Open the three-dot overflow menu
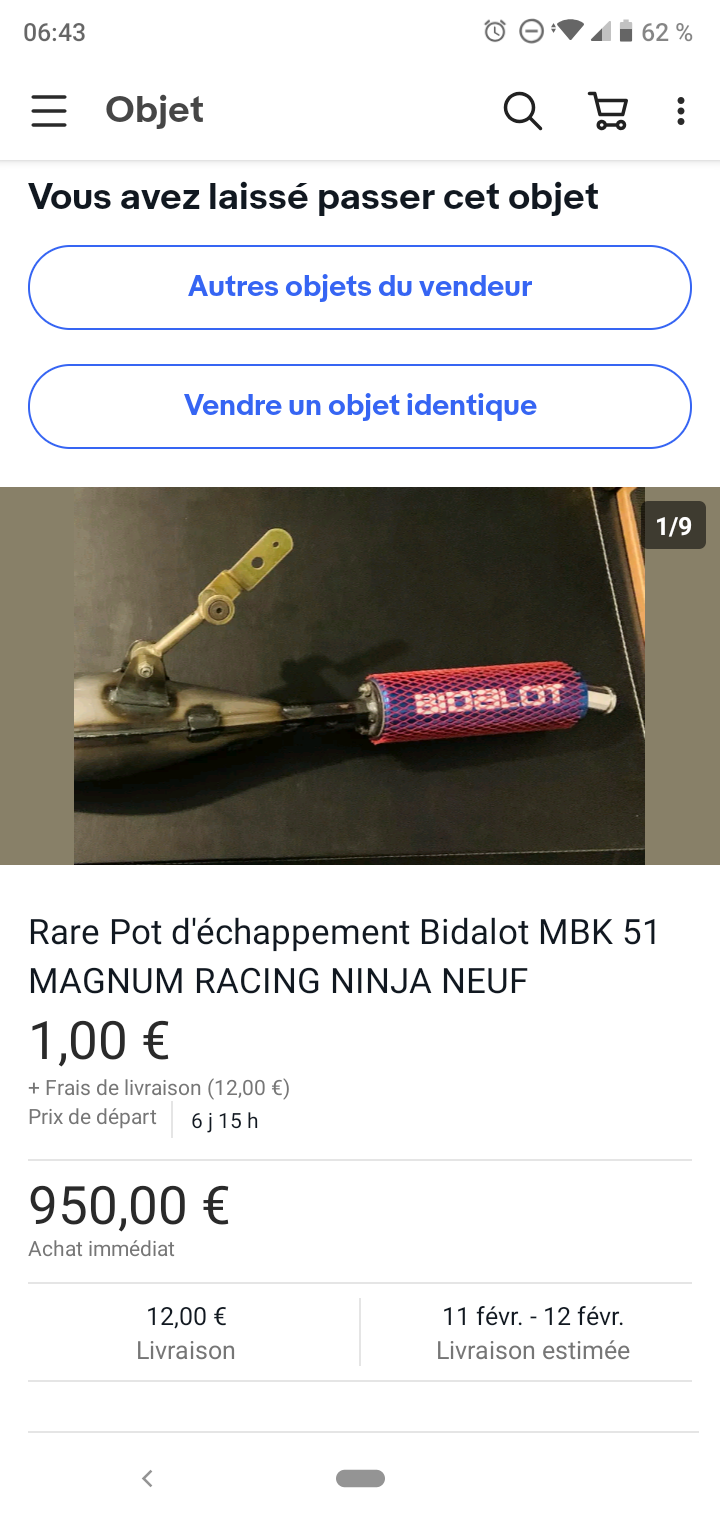 (x=680, y=110)
